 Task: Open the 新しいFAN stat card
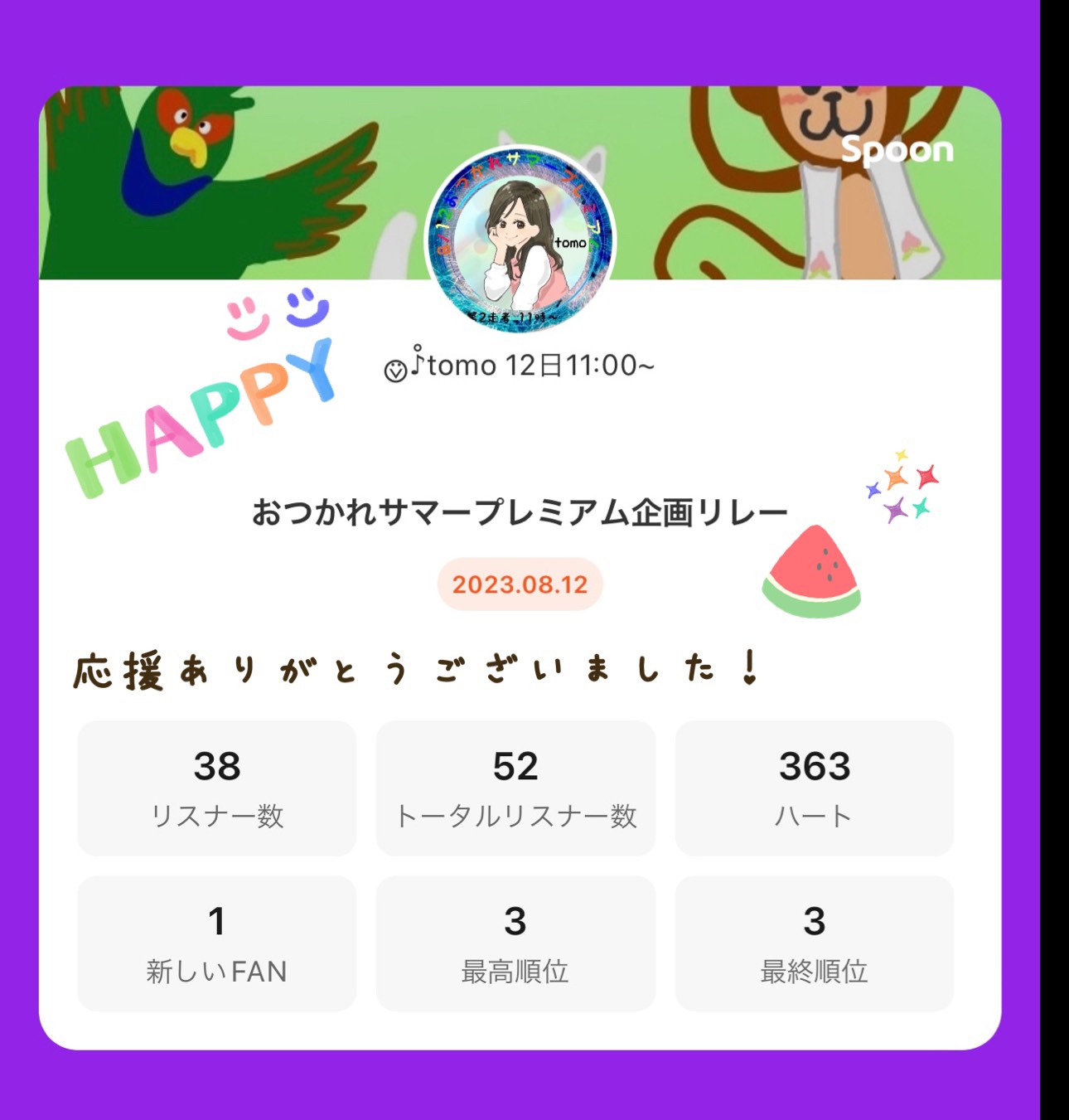point(215,943)
